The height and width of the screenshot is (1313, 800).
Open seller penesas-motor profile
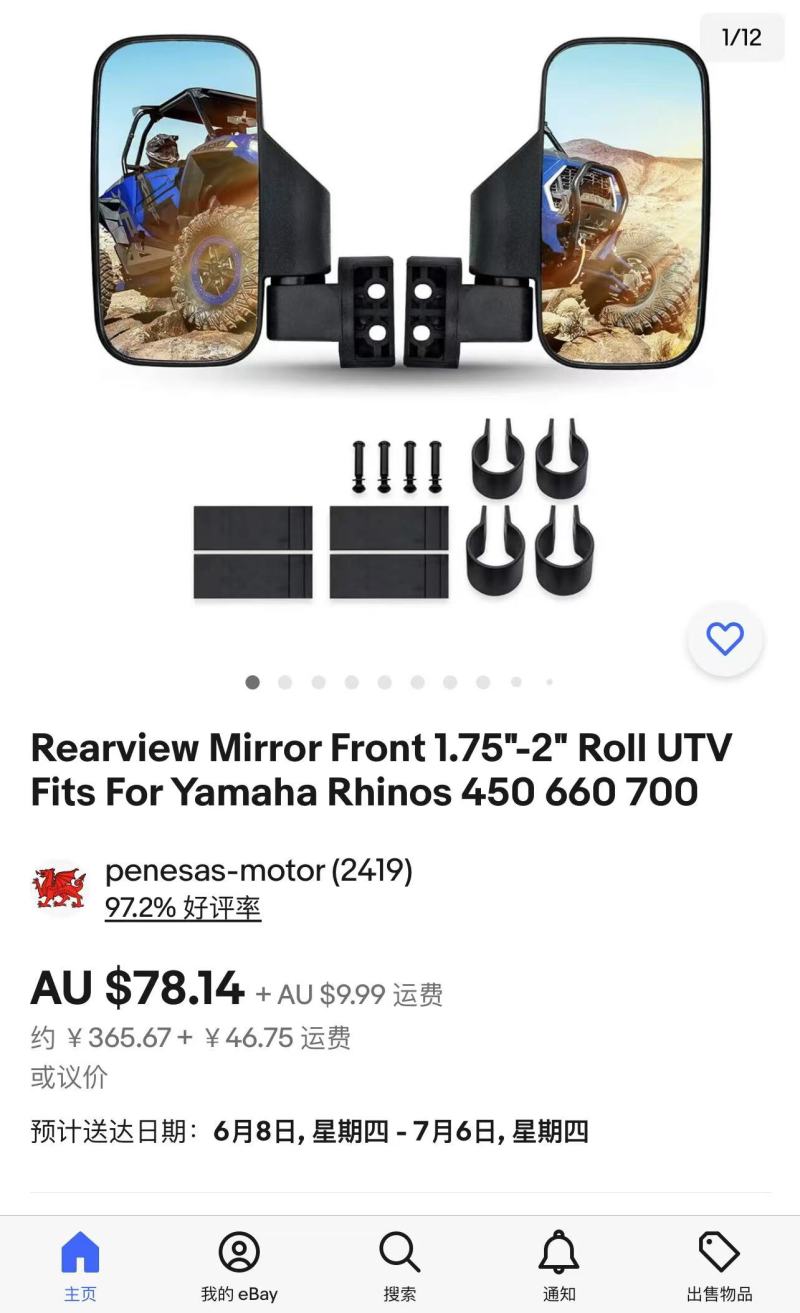pos(259,870)
